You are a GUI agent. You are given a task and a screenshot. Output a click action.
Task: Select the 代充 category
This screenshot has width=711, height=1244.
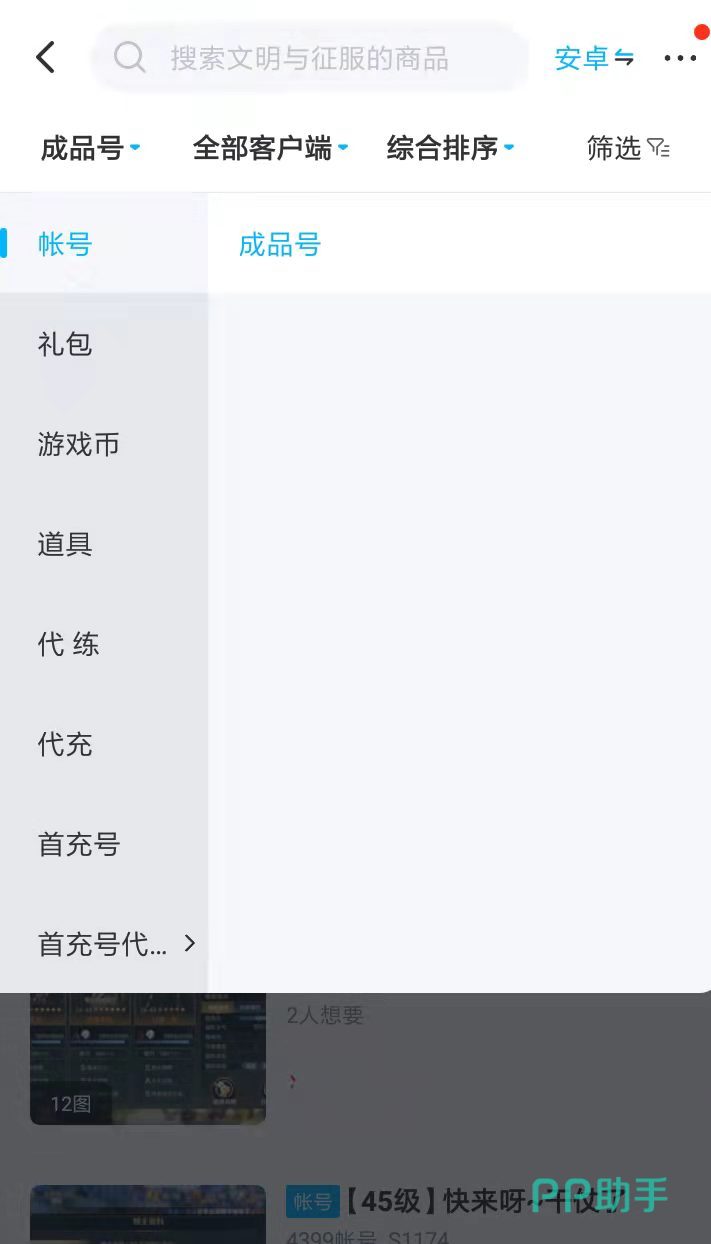66,744
